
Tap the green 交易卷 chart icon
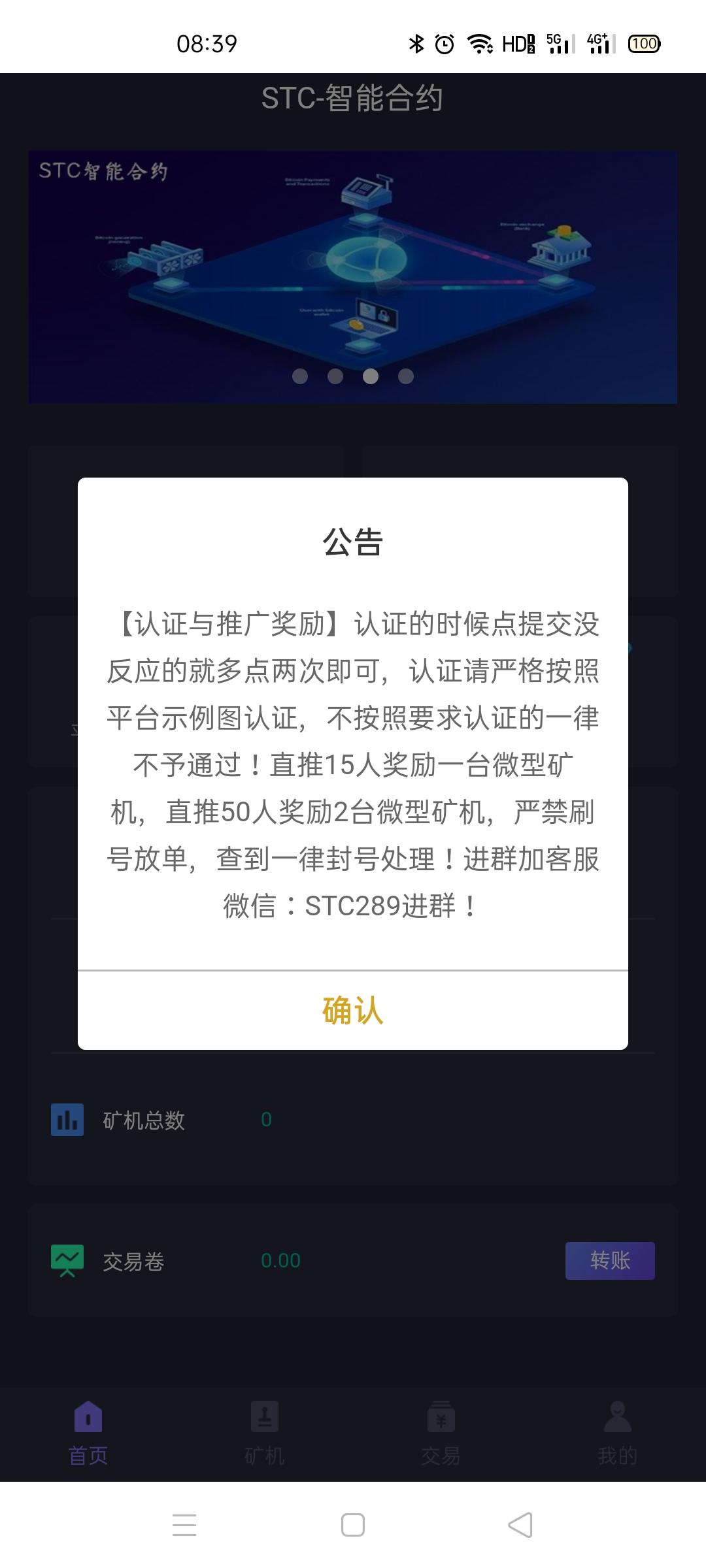67,1261
